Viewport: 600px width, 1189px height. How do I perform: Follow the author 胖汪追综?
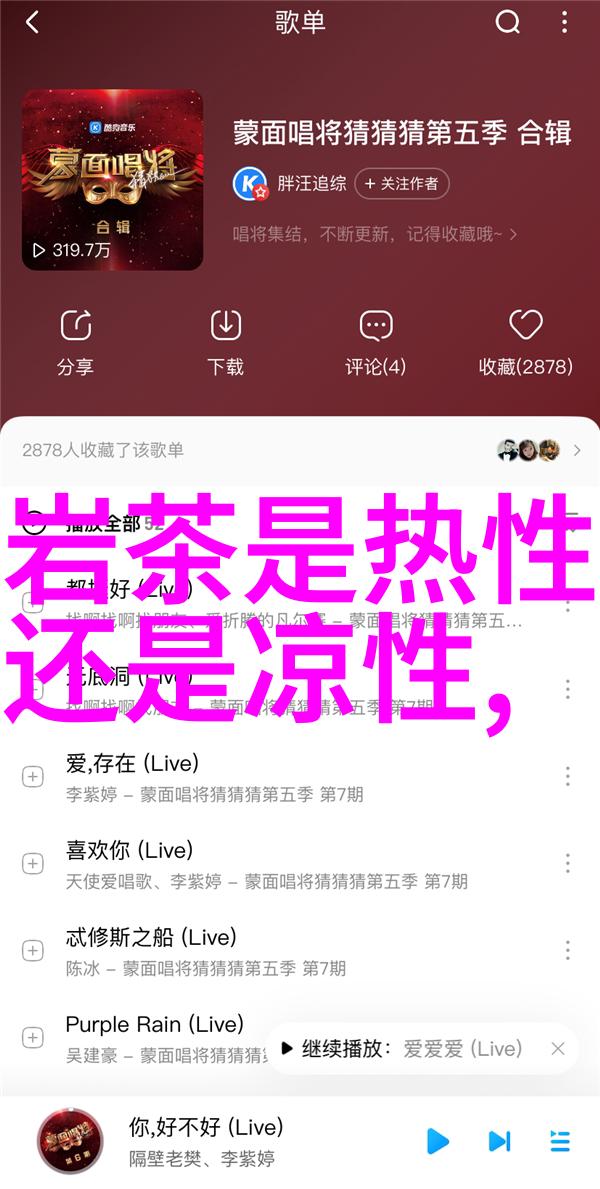400,183
